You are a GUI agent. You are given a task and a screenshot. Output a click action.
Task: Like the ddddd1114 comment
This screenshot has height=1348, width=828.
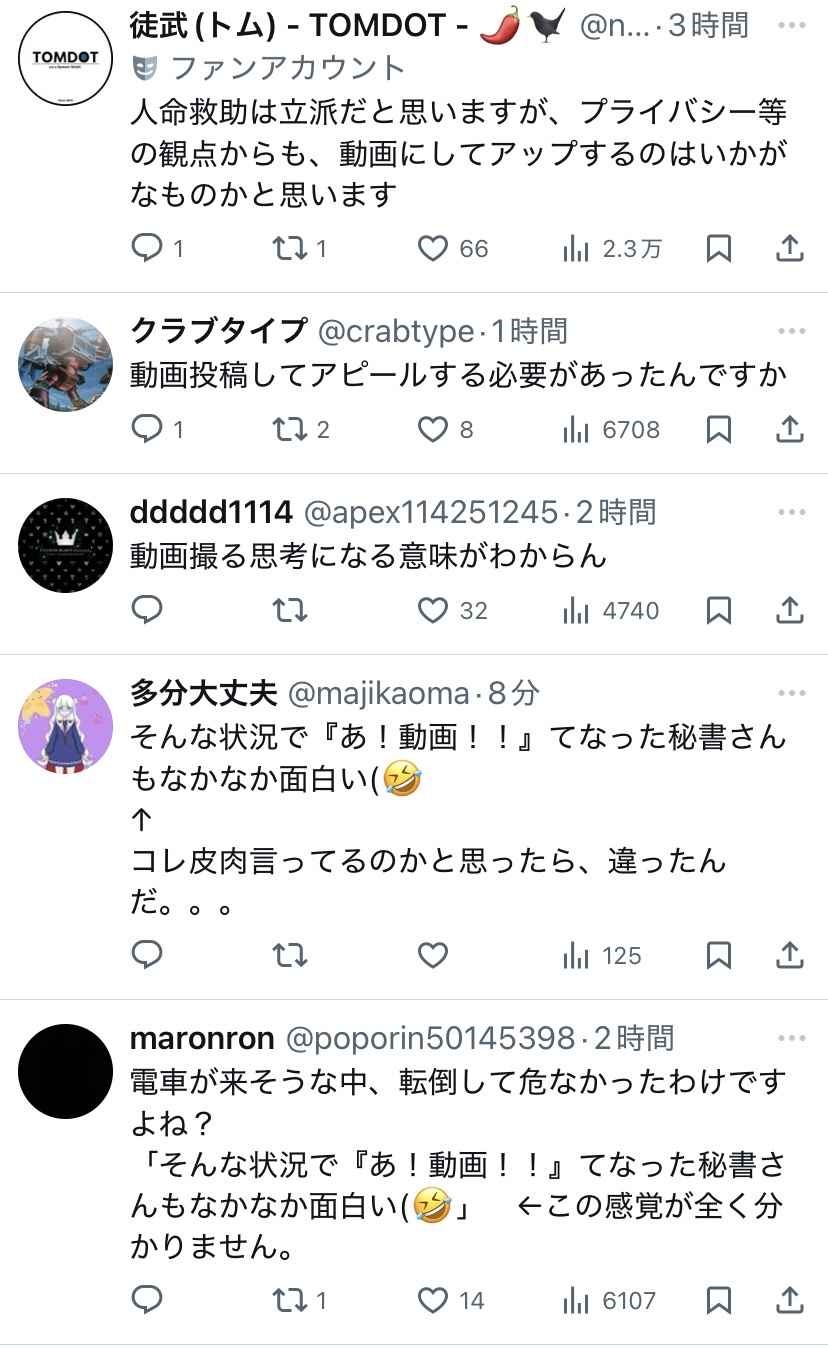[433, 609]
